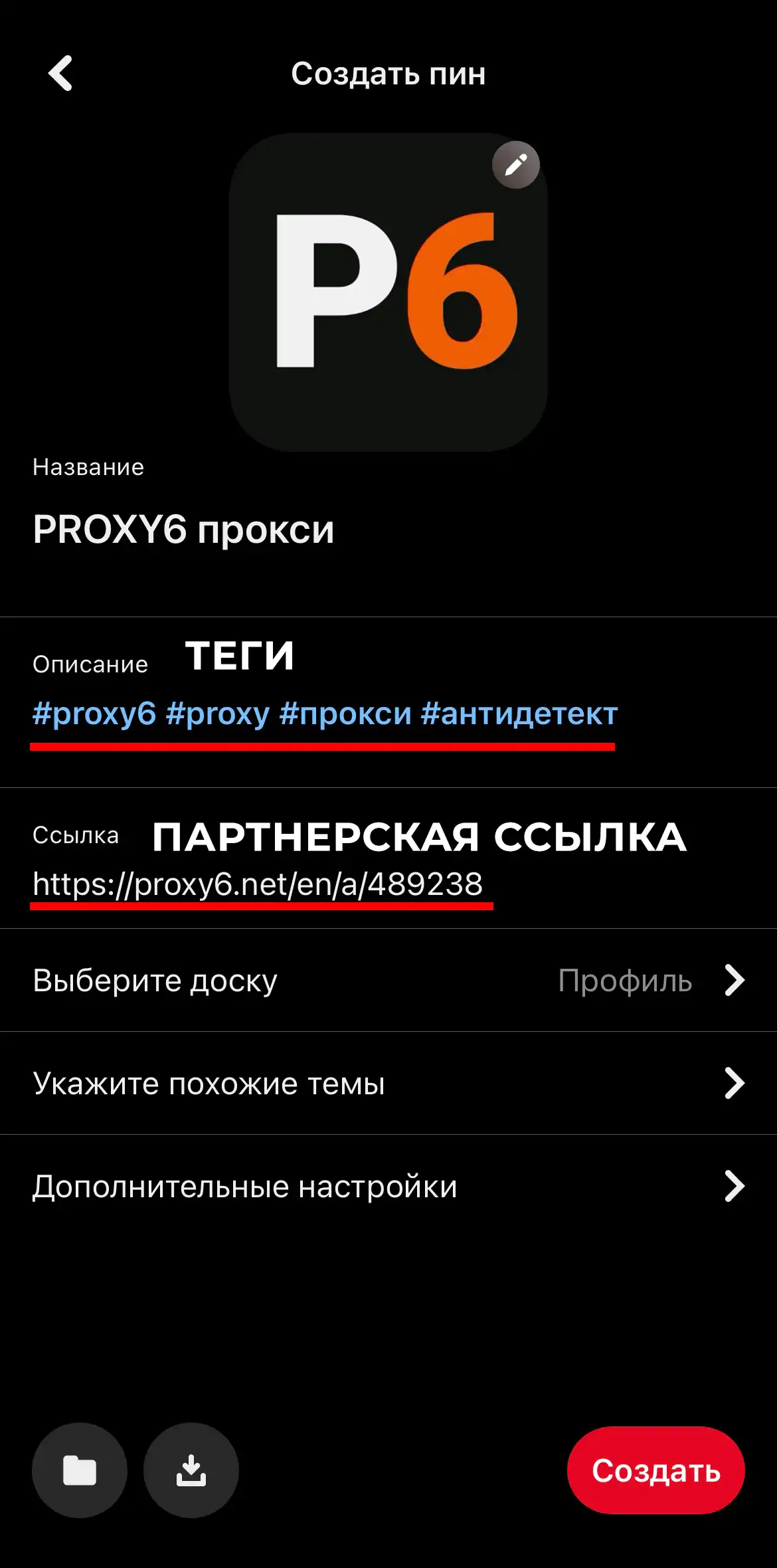Go back using the top-left arrow

point(60,73)
